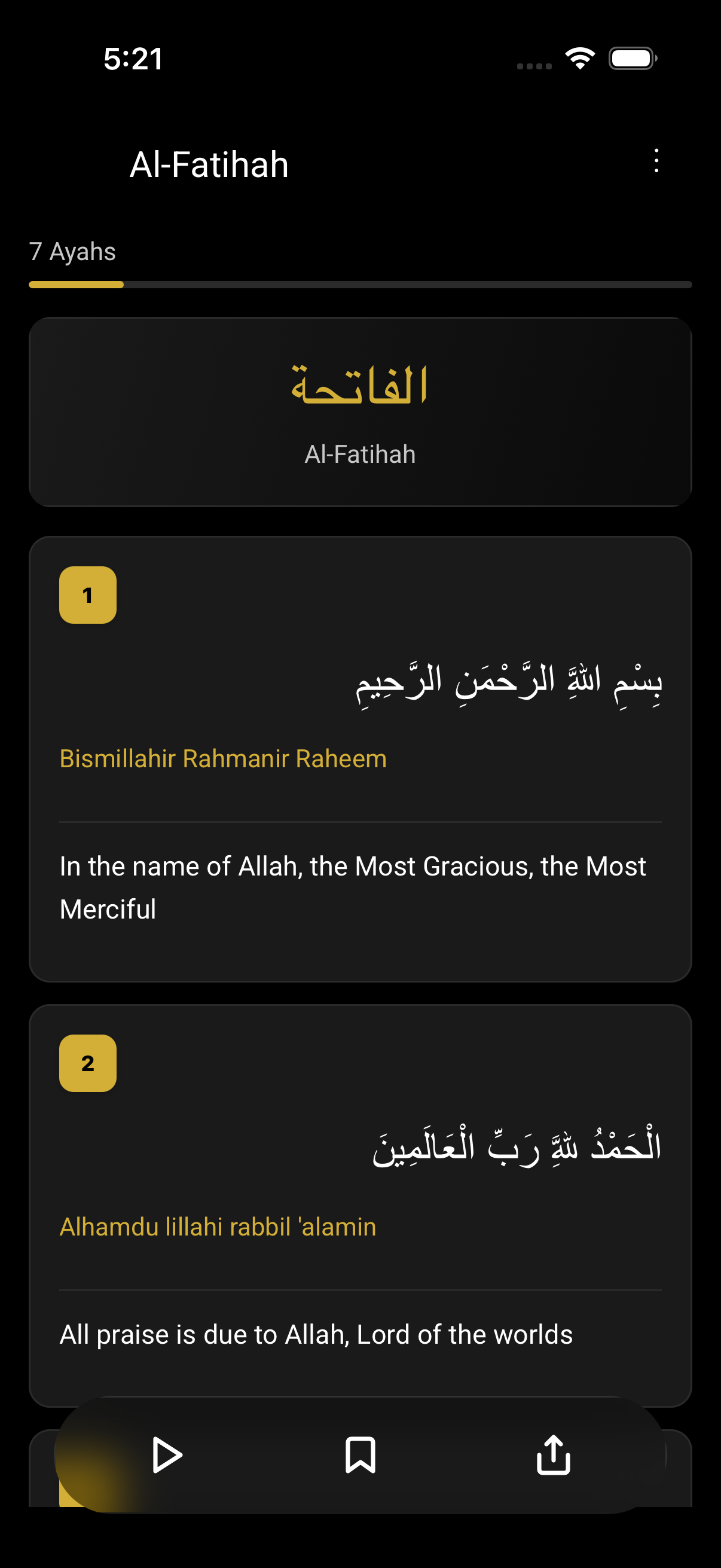Tap the reading progress bar

(x=360, y=285)
